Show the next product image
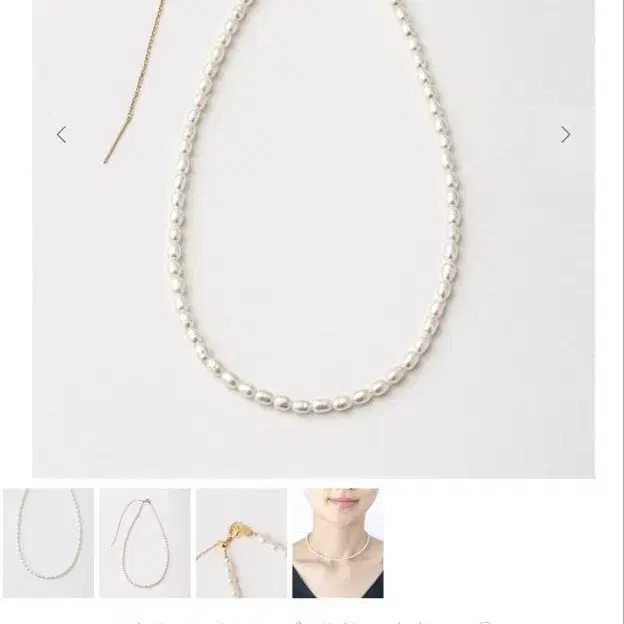Viewport: 624px width, 624px height. click(566, 134)
